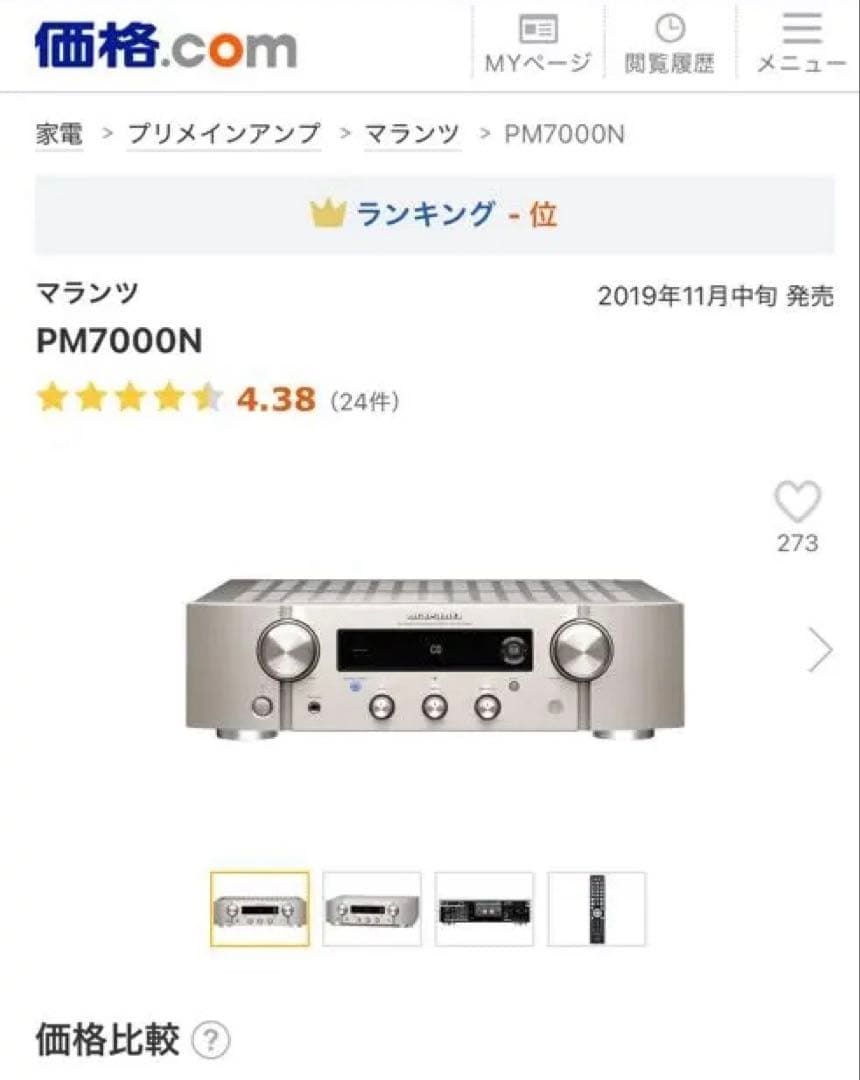Select the second silver amplifier thumbnail
860x1080 pixels.
click(x=372, y=909)
